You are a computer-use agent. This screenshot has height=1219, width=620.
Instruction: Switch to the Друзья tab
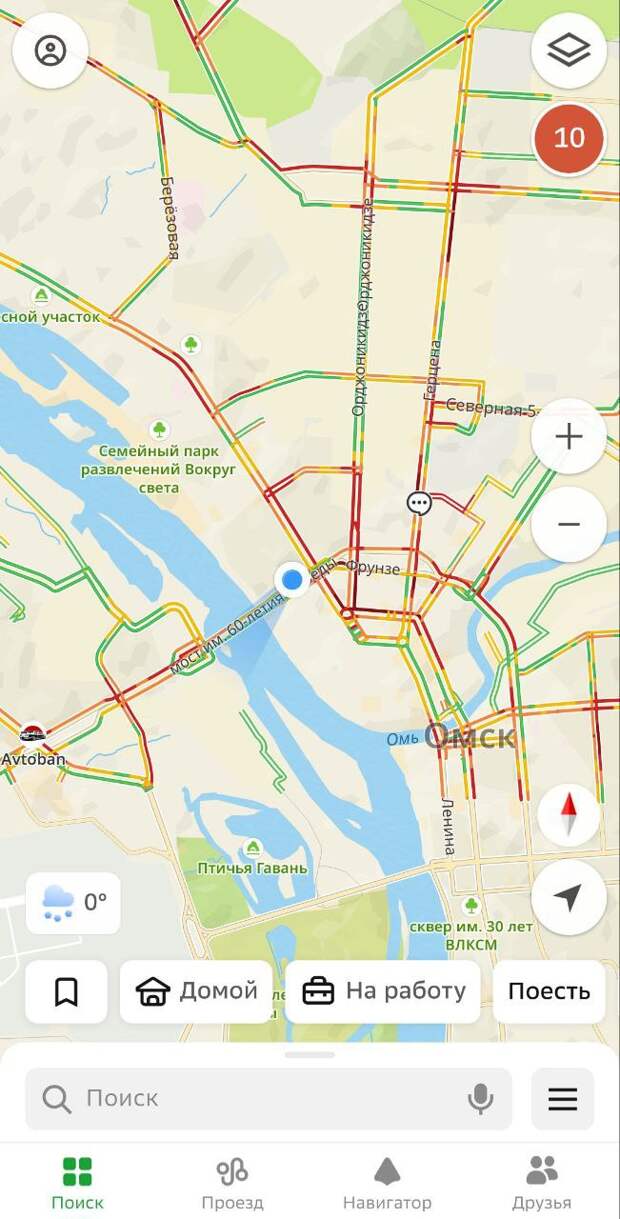point(542,1183)
